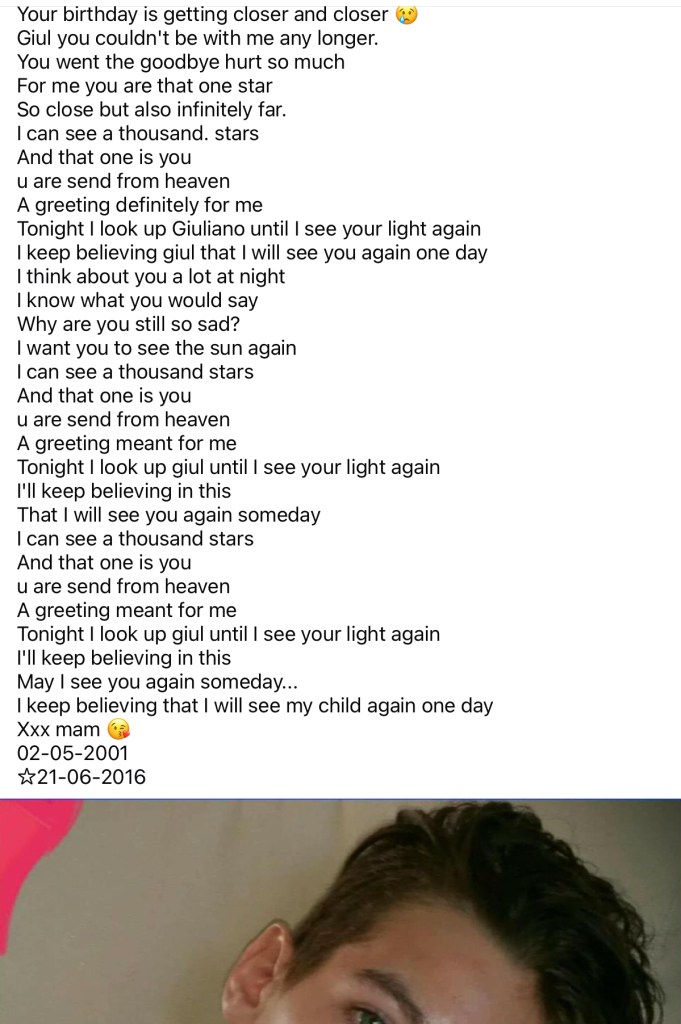Open the photo attached below the post

[x=340, y=912]
